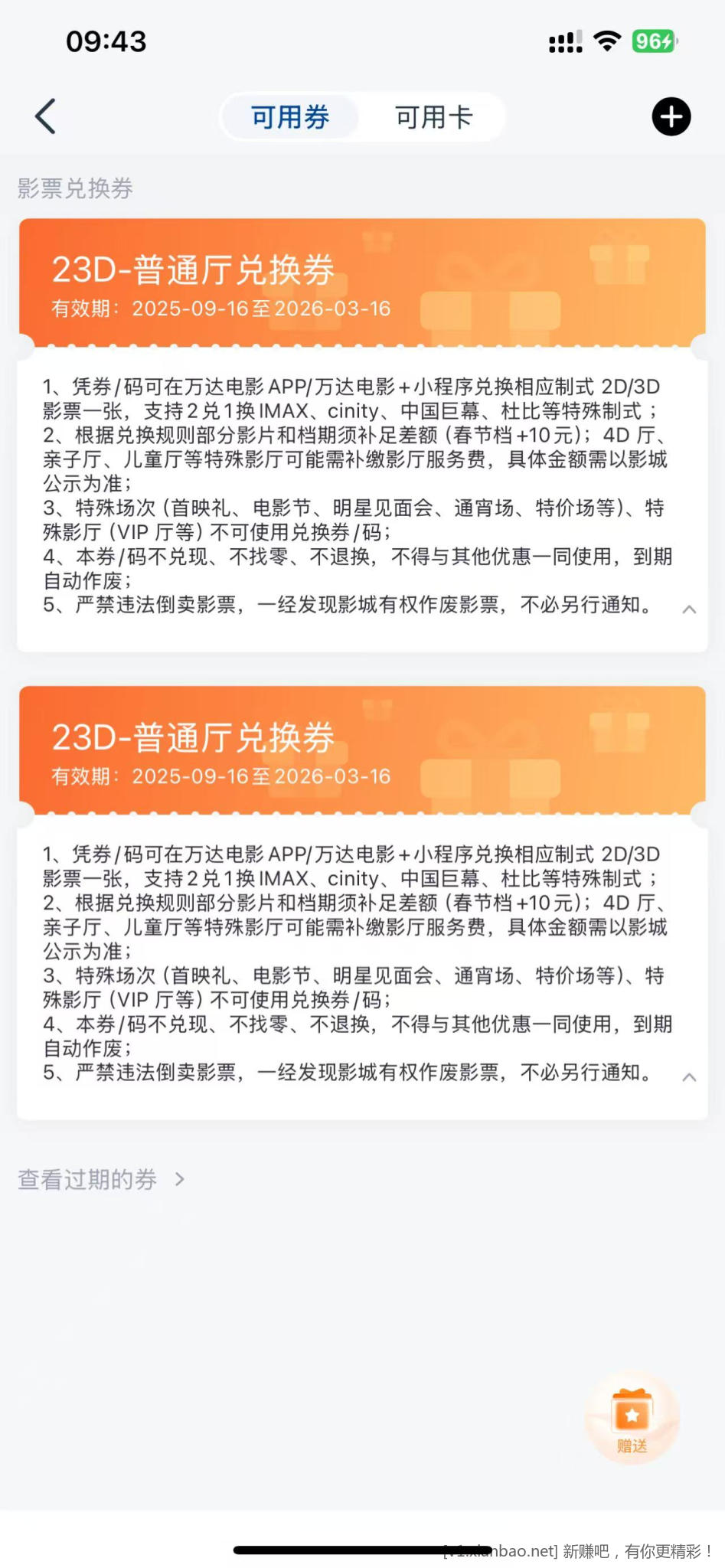Screen dimensions: 725x1568
Task: Tap the 赠送 gift button
Action: click(632, 1420)
